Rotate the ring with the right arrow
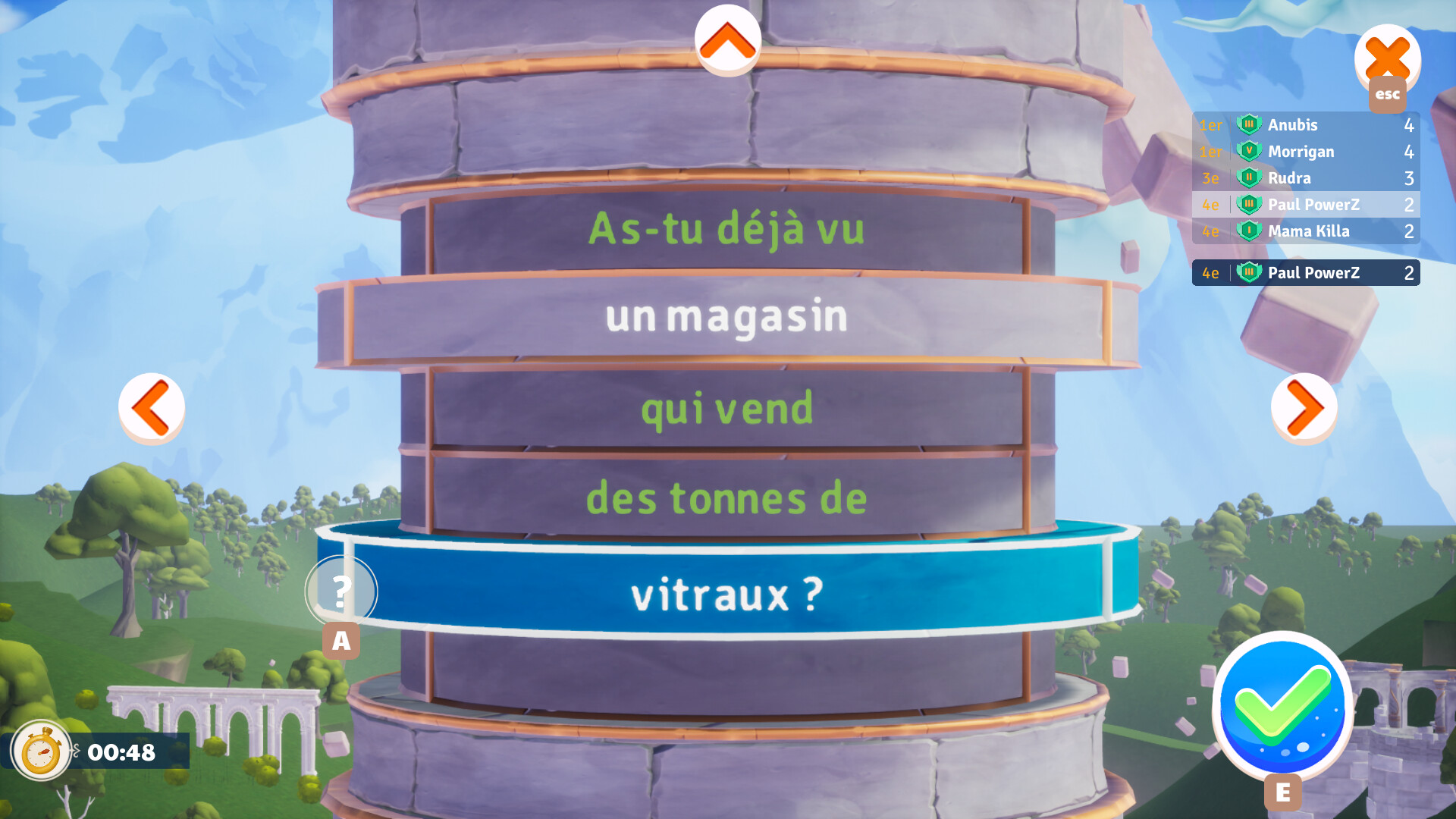 tap(1304, 408)
